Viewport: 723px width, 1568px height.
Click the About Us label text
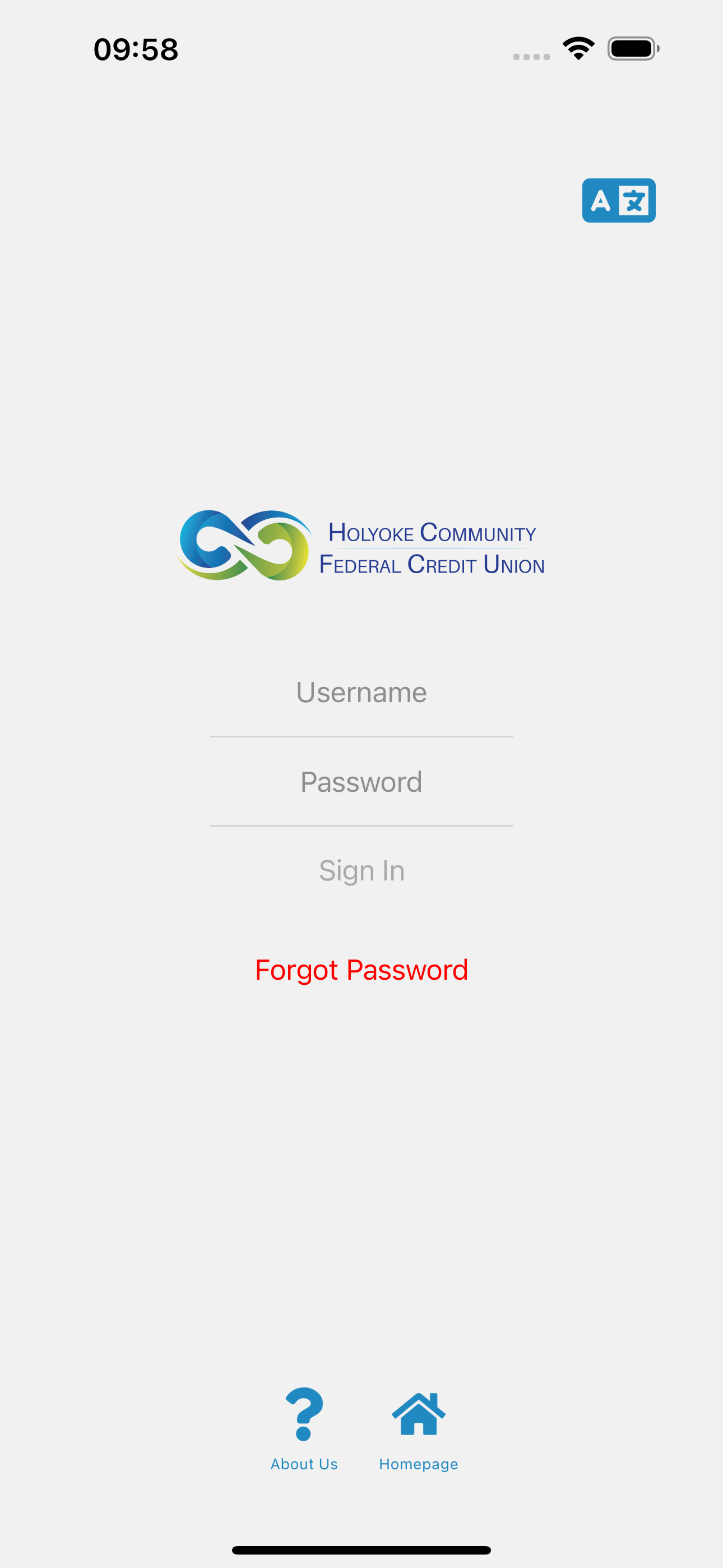tap(304, 1464)
